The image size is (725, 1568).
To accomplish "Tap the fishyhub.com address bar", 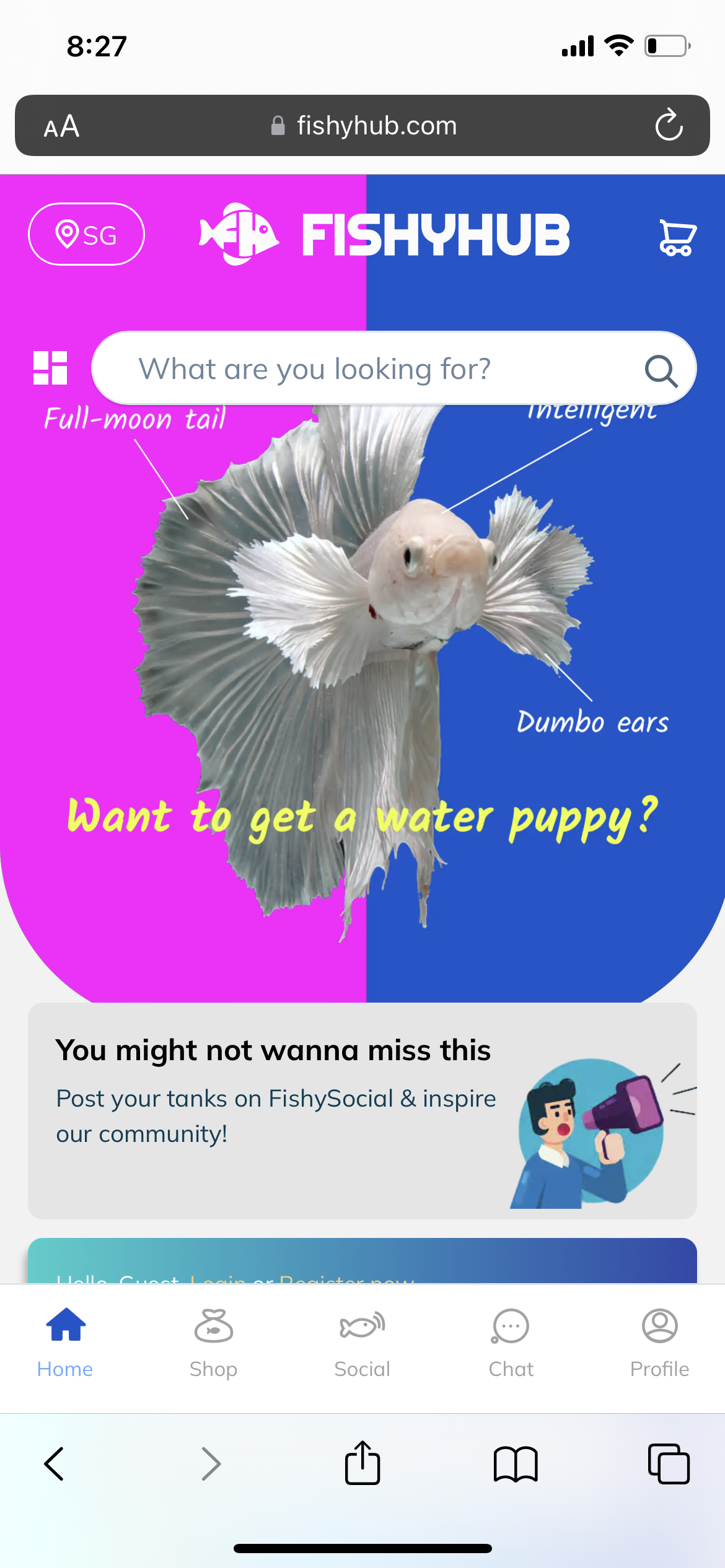I will (366, 126).
